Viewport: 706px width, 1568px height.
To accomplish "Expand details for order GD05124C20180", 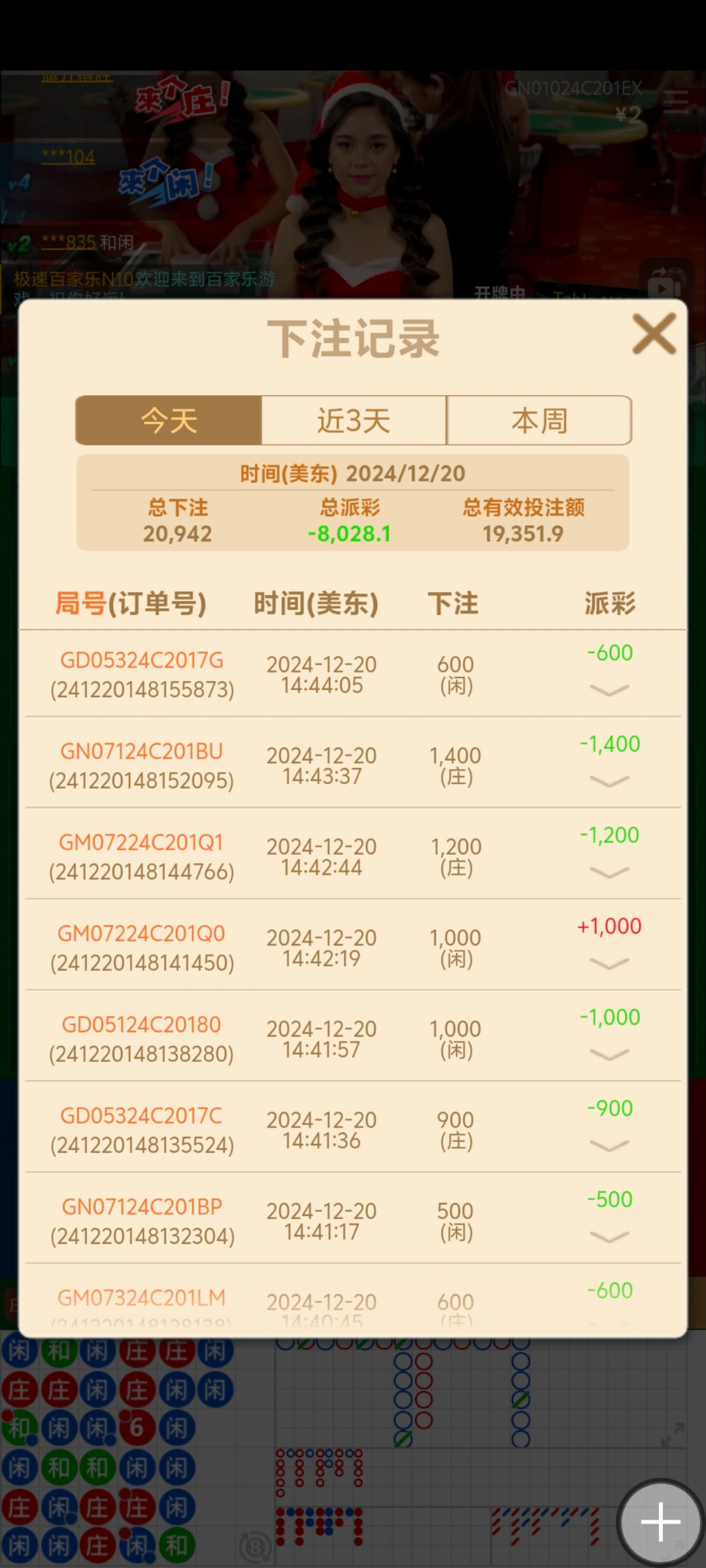I will pos(609,1054).
